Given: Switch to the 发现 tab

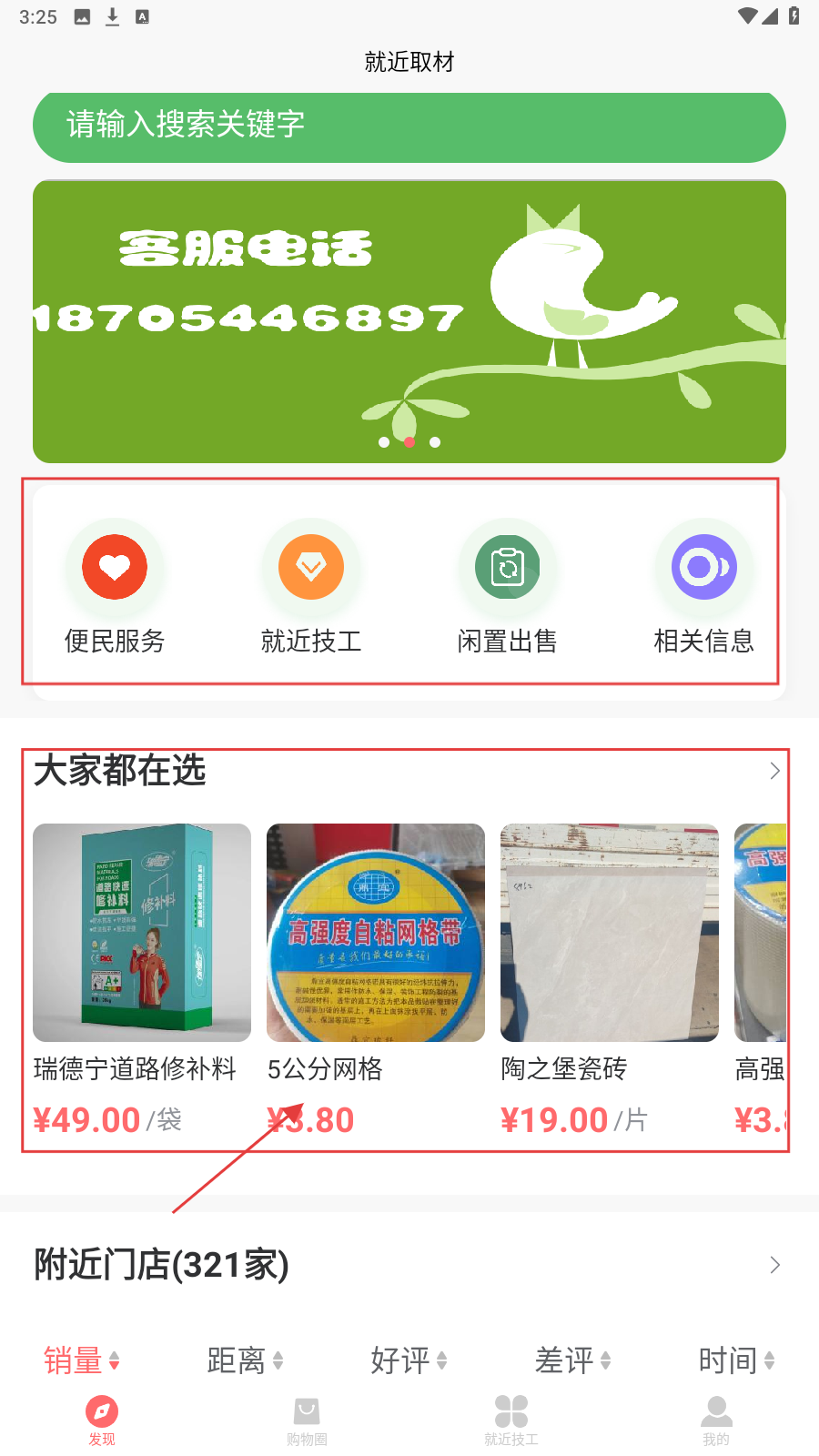Looking at the screenshot, I should (x=102, y=1421).
